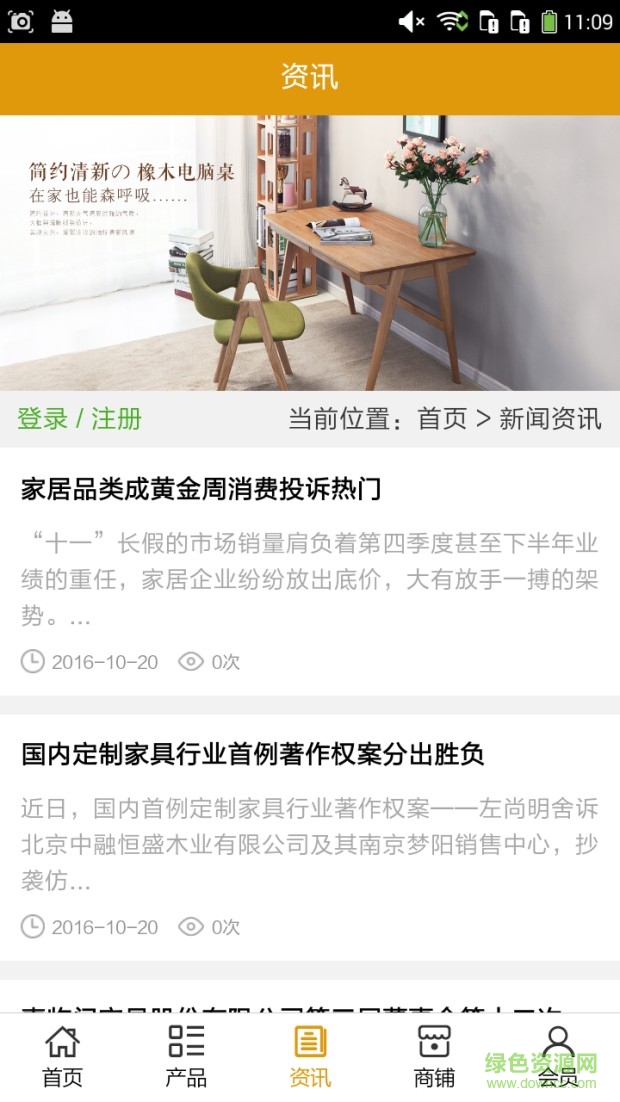
Task: Switch to the 产品 tab
Action: click(x=186, y=1056)
